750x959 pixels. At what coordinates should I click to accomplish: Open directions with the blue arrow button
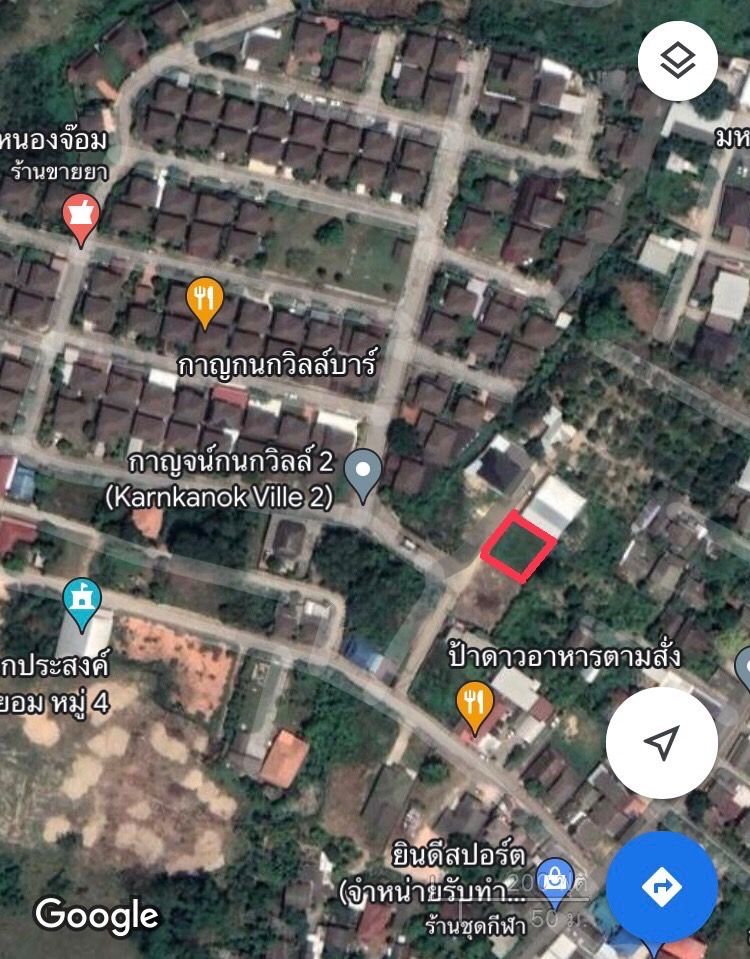pyautogui.click(x=661, y=886)
